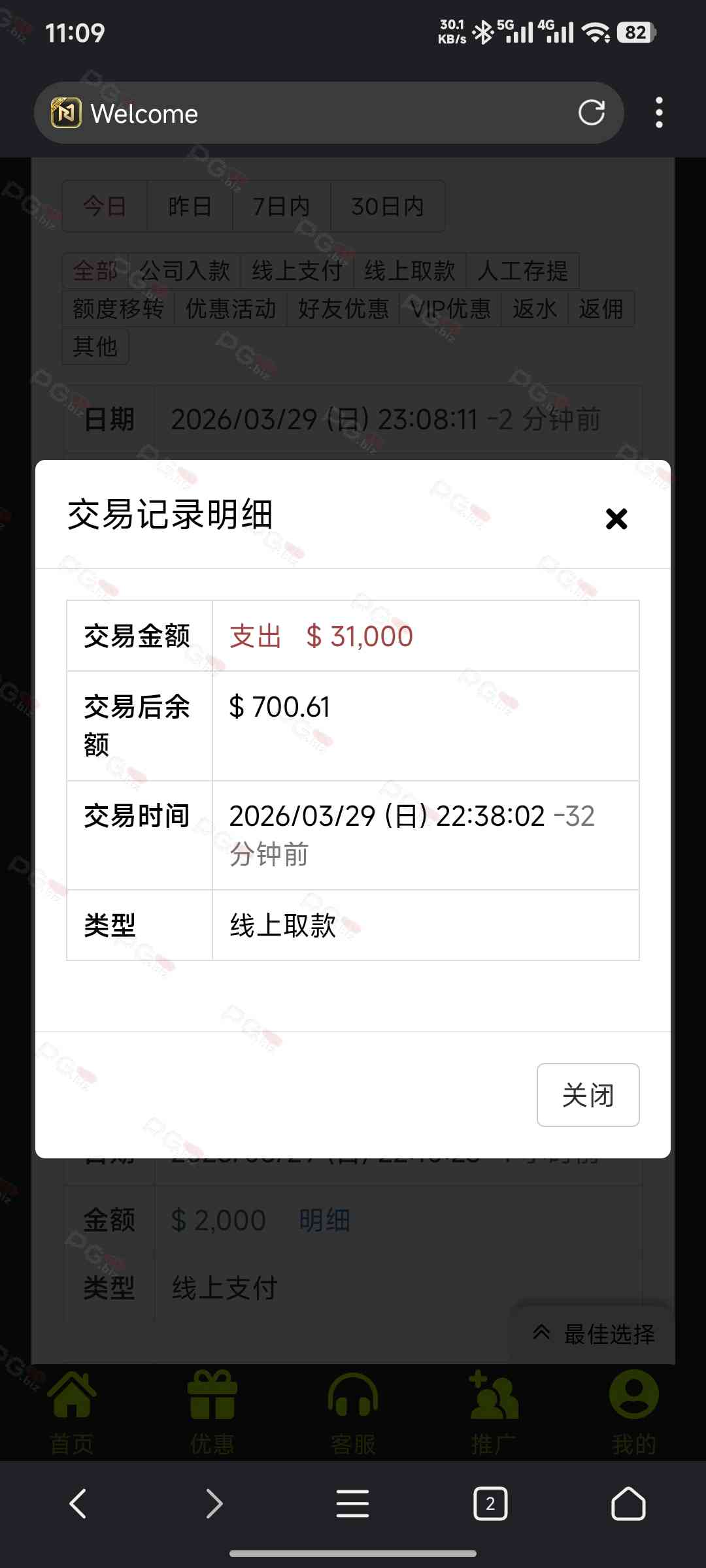
Task: Close the transaction detail dialog with X
Action: (616, 519)
